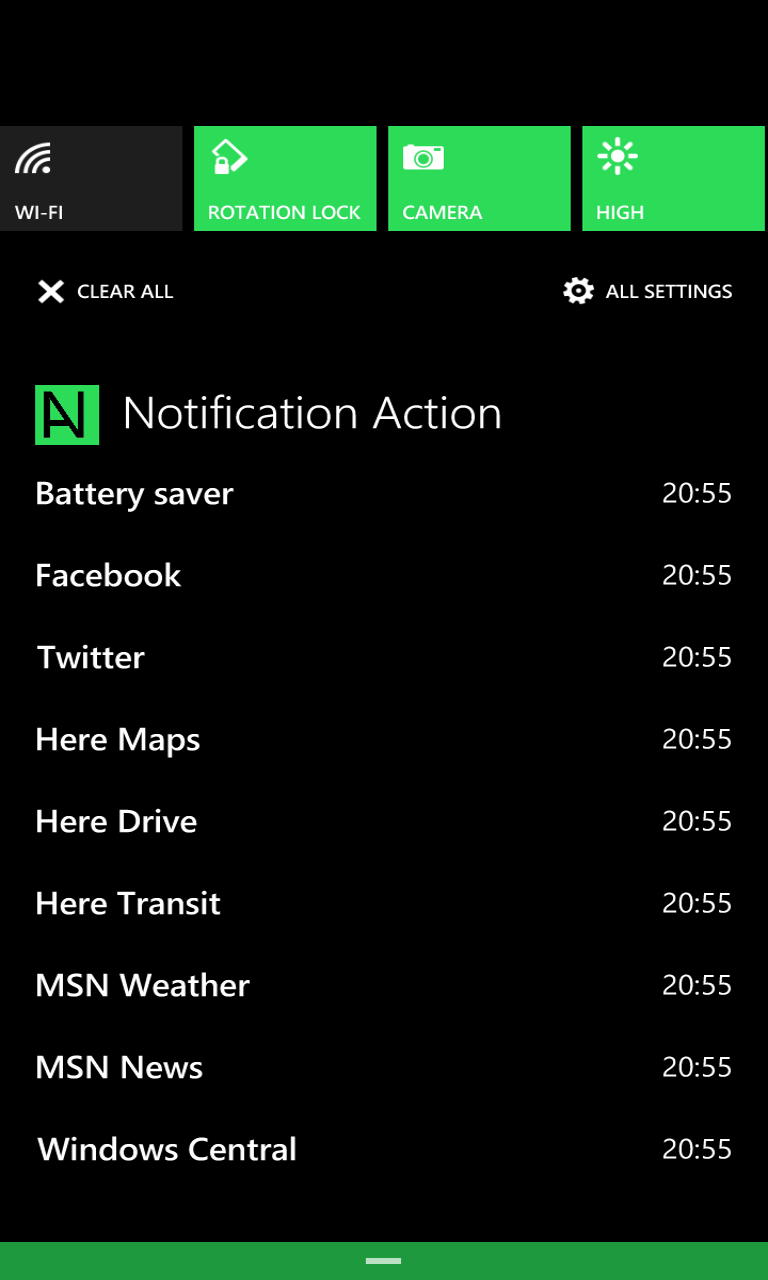
Task: Launch the Camera quick action
Action: [x=479, y=178]
